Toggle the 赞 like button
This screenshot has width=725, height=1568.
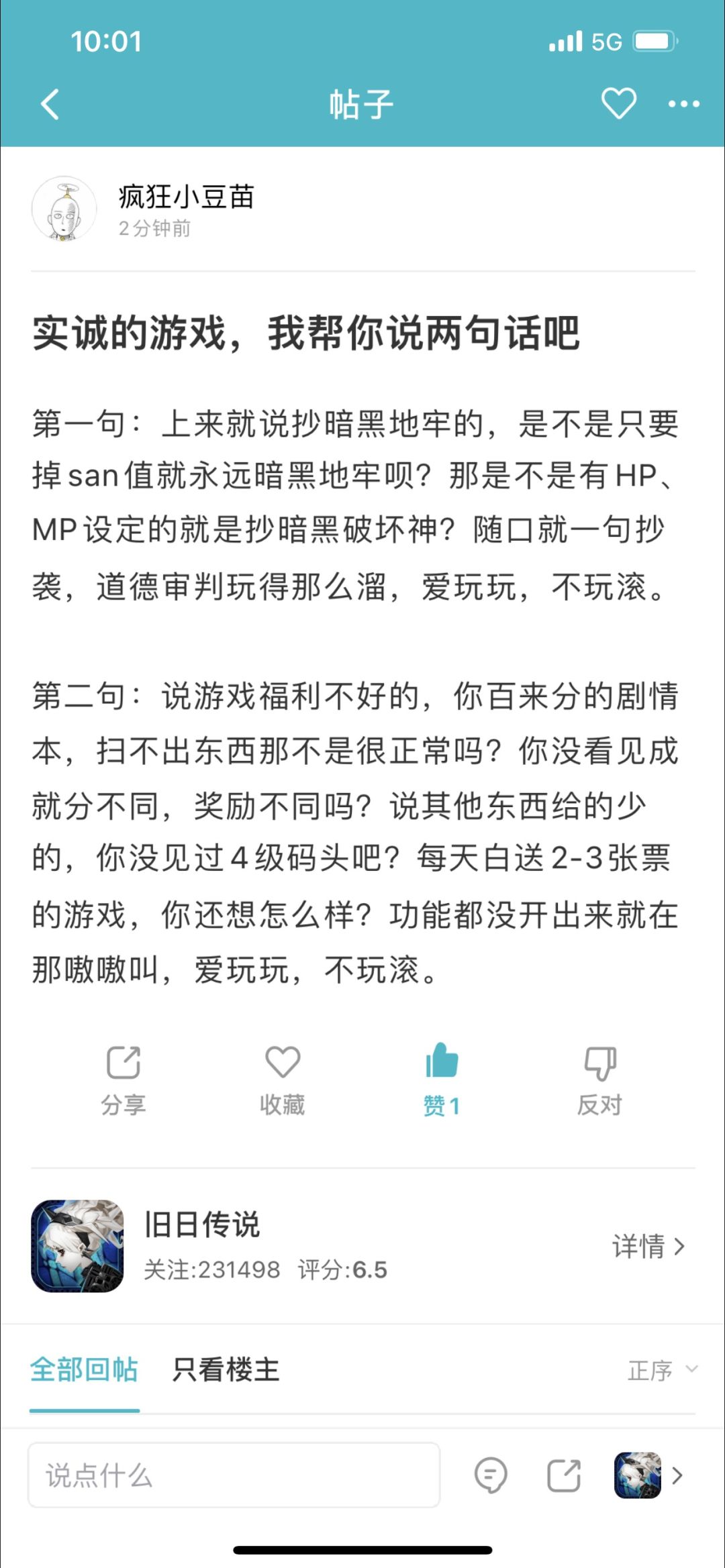441,1080
